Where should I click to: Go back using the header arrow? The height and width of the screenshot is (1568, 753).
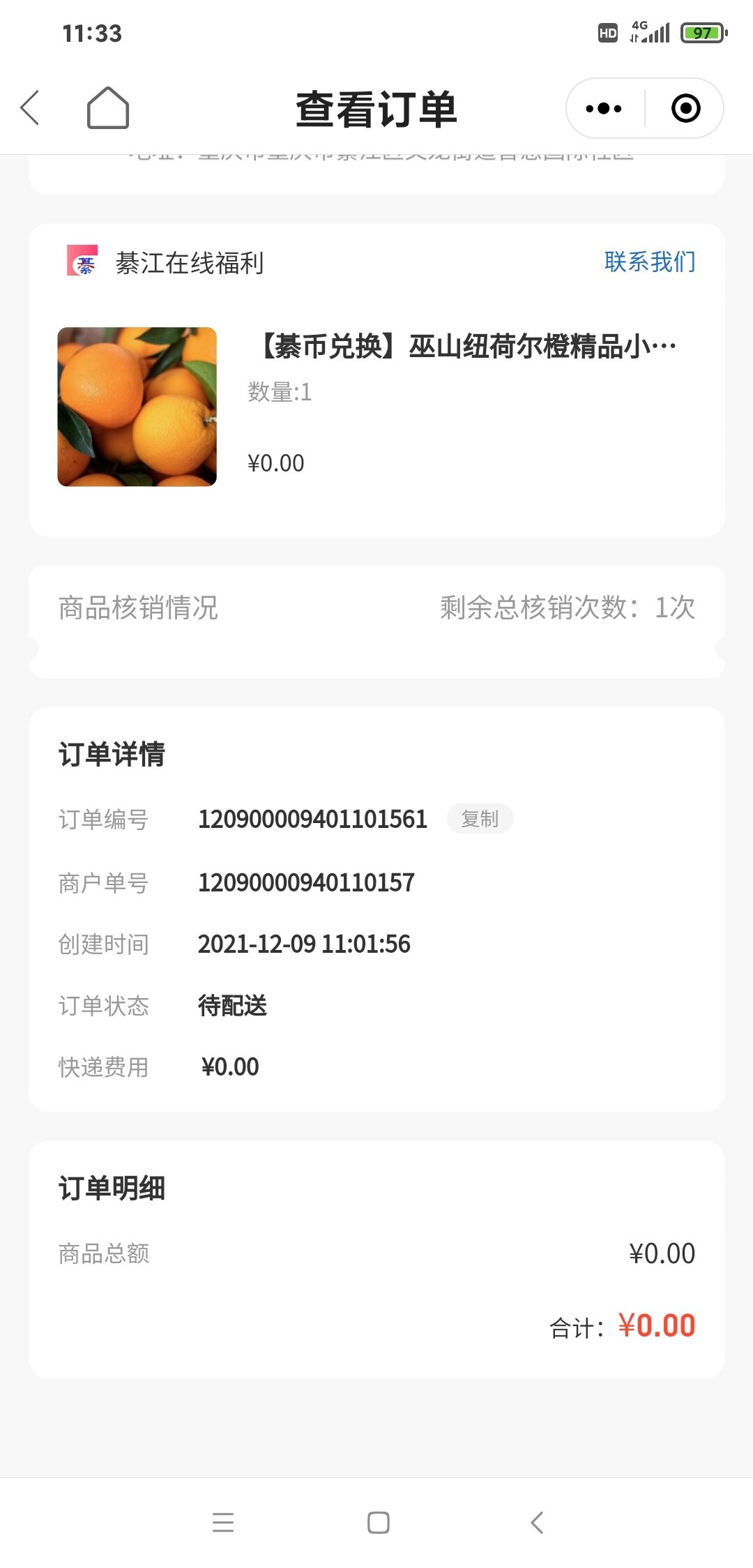(30, 108)
